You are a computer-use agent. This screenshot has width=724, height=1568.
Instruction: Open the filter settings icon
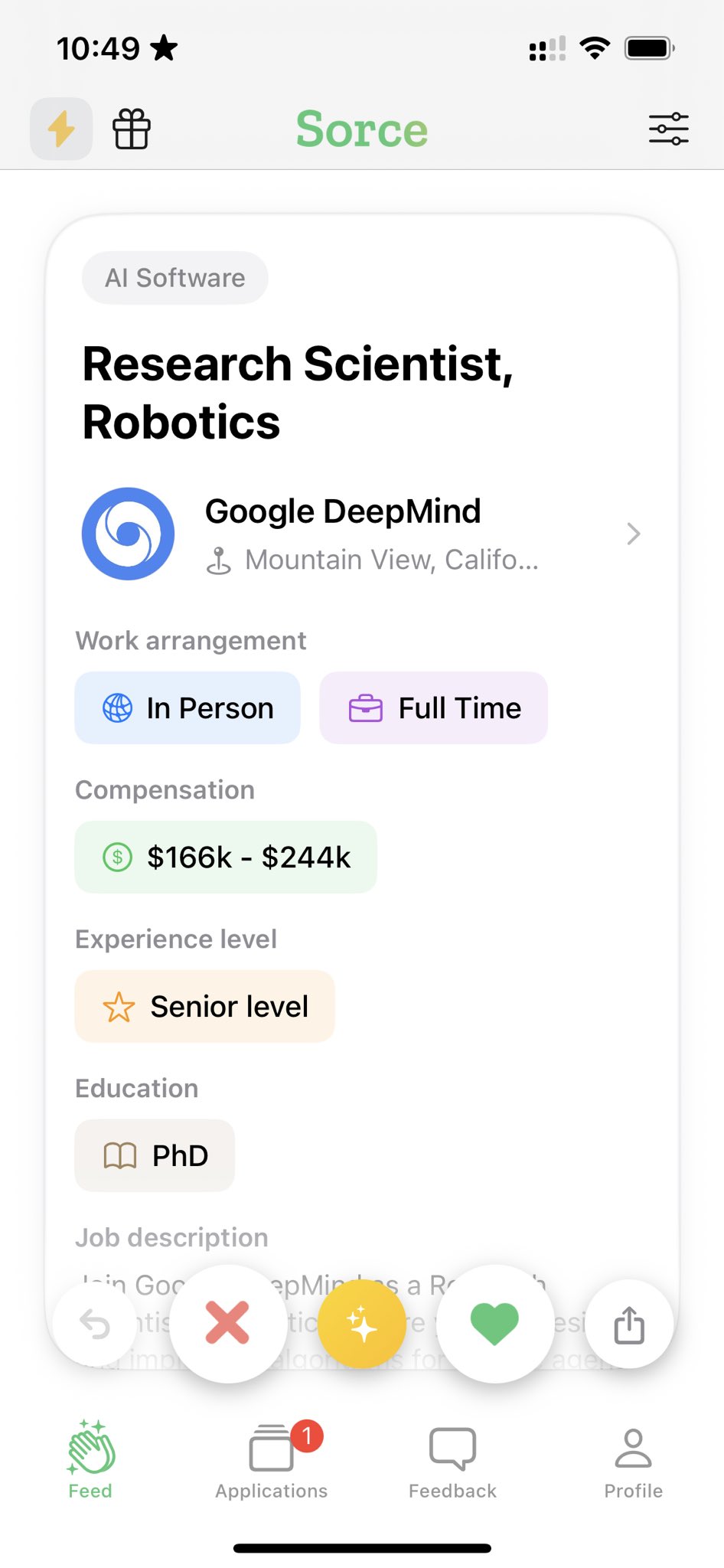(668, 129)
